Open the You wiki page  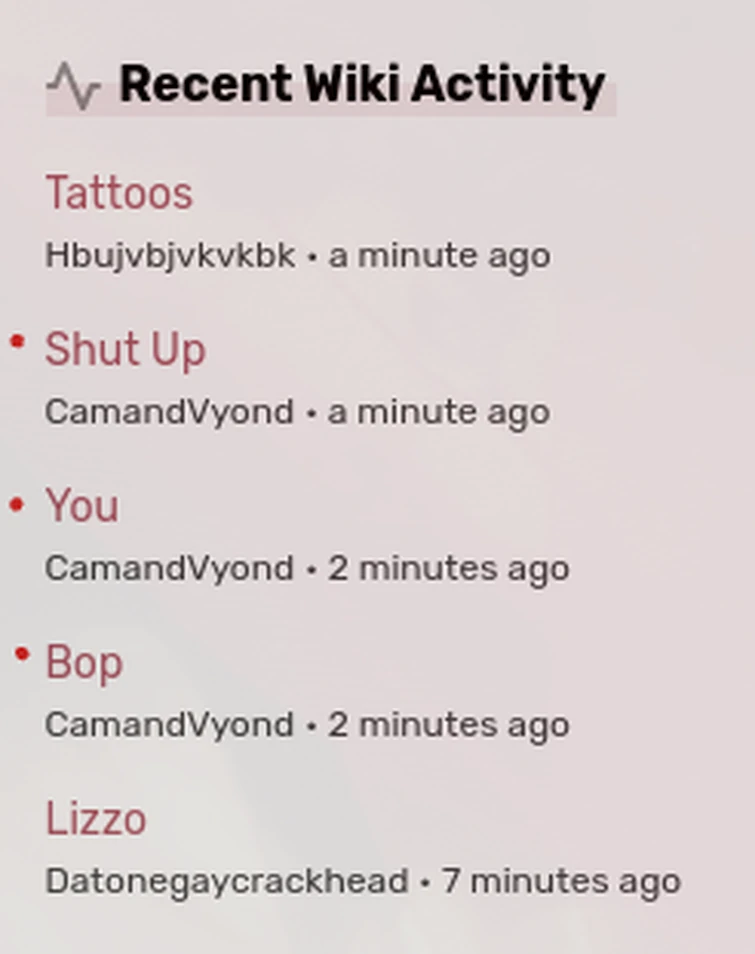pyautogui.click(x=82, y=506)
